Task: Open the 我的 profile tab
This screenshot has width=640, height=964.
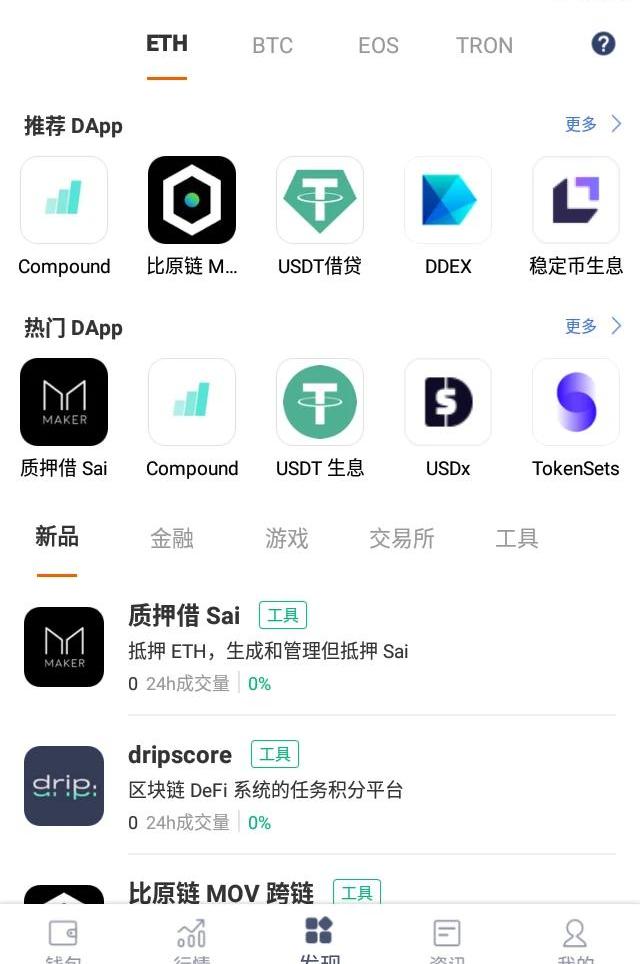Action: (575, 938)
